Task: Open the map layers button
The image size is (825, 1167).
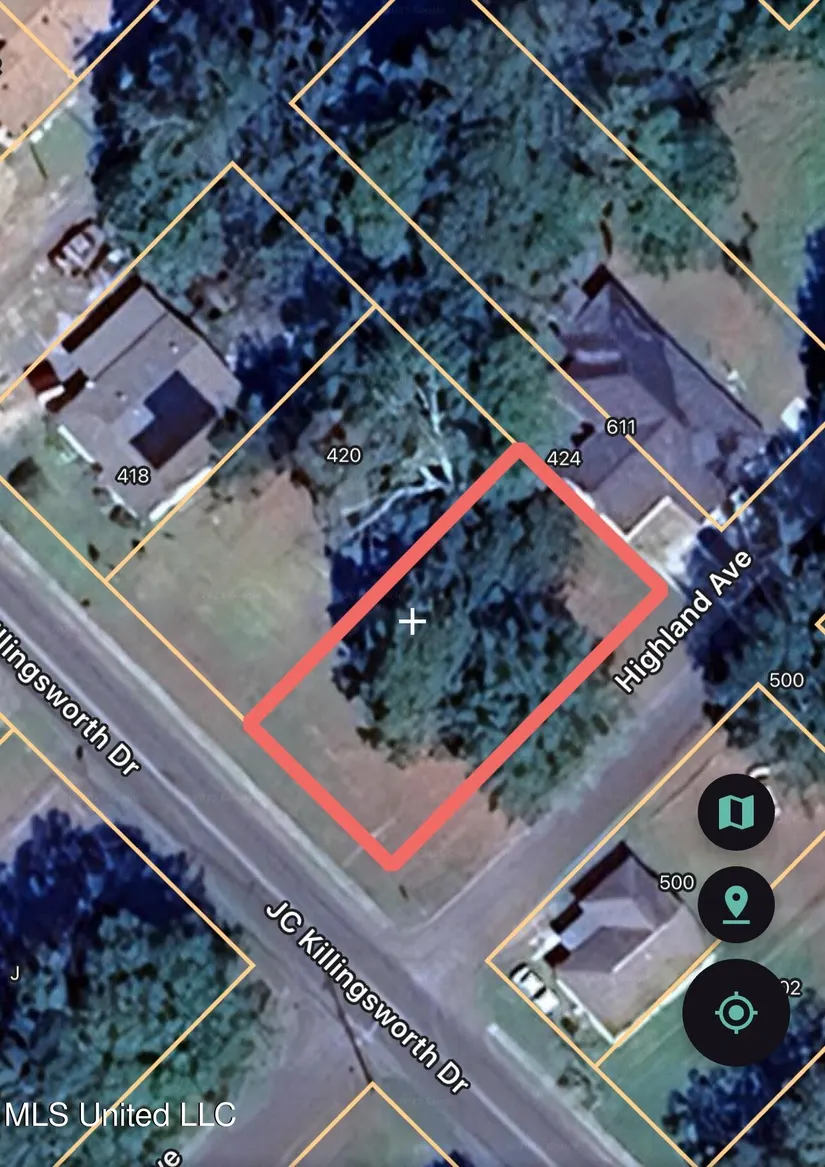Action: tap(736, 812)
